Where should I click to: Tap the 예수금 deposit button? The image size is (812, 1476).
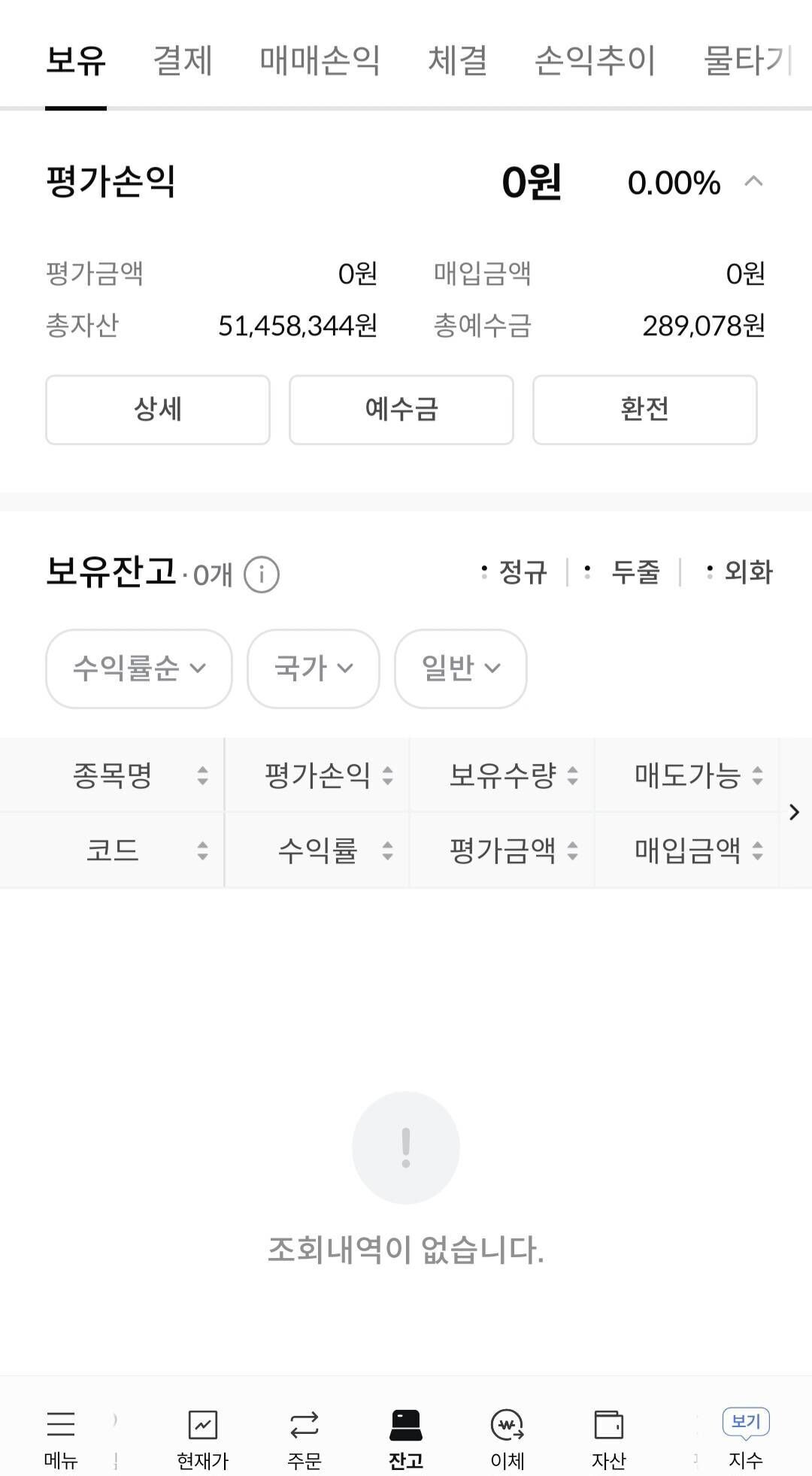401,410
